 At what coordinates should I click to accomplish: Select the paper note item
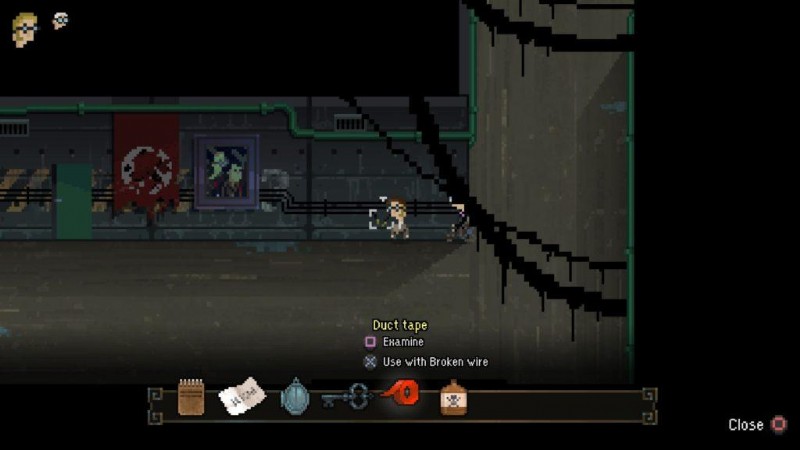[243, 396]
